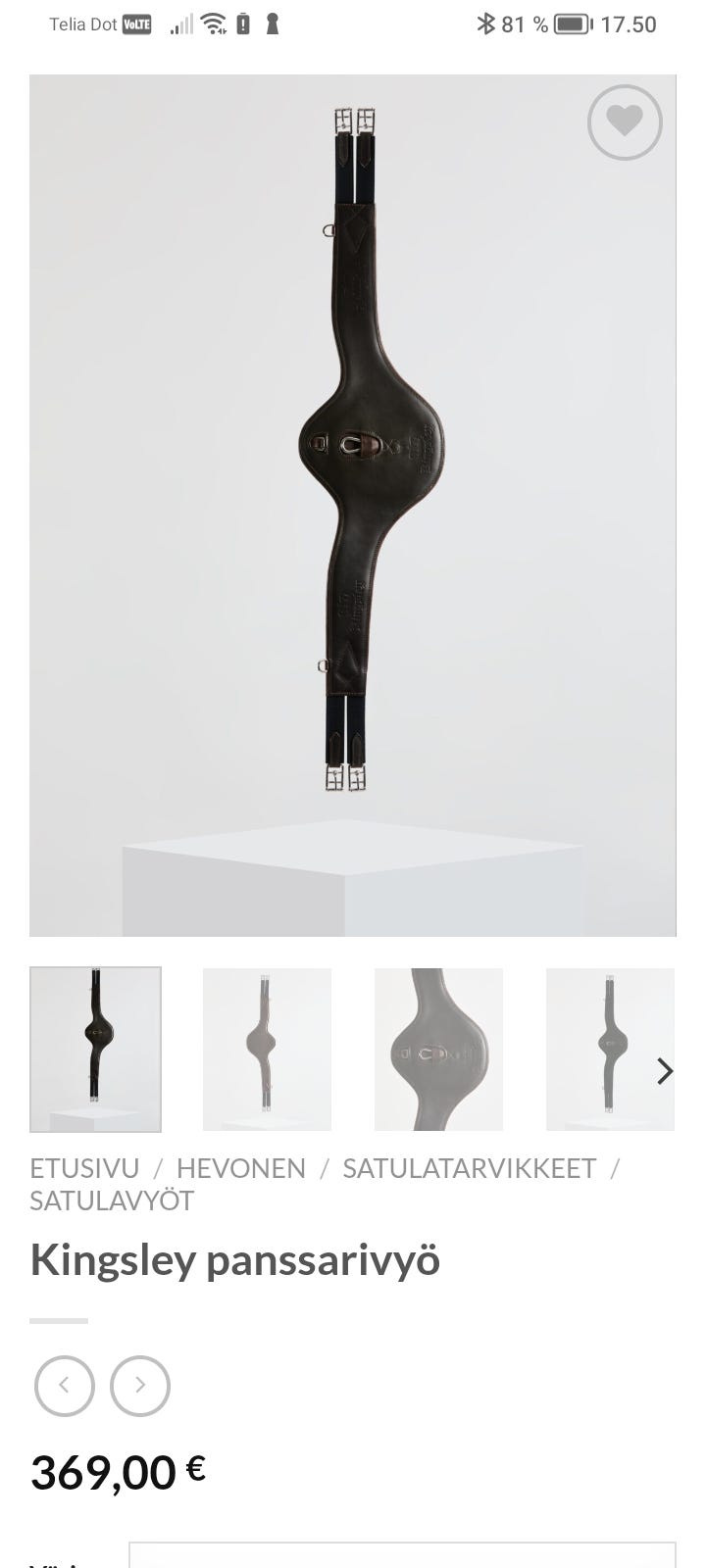Add Kingsley panssarivyö to wishlist with heart
706x1568 pixels.
(x=625, y=122)
